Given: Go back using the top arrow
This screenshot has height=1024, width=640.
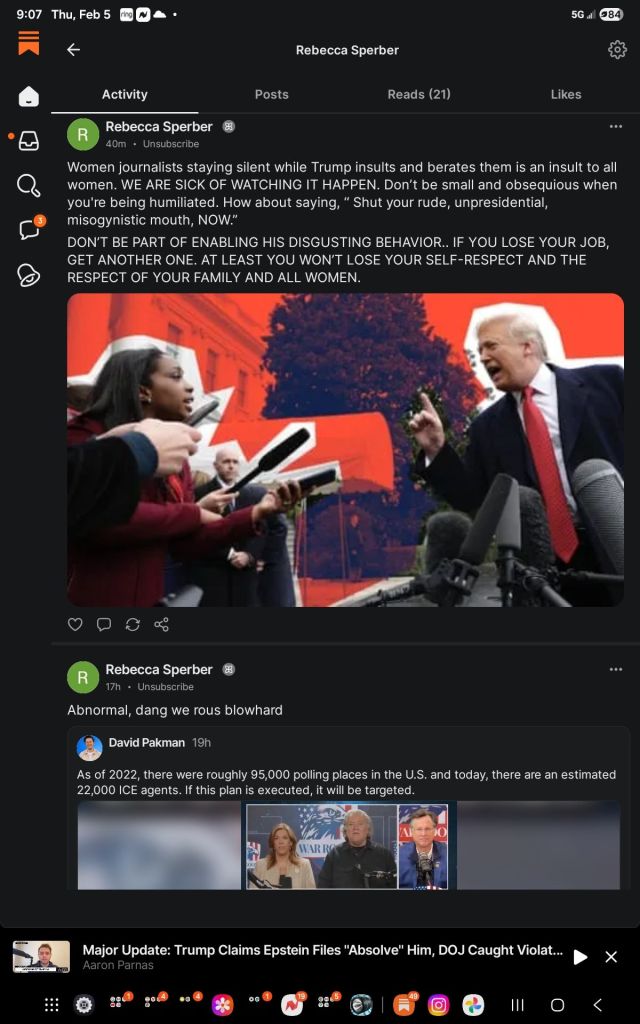Looking at the screenshot, I should coord(73,50).
